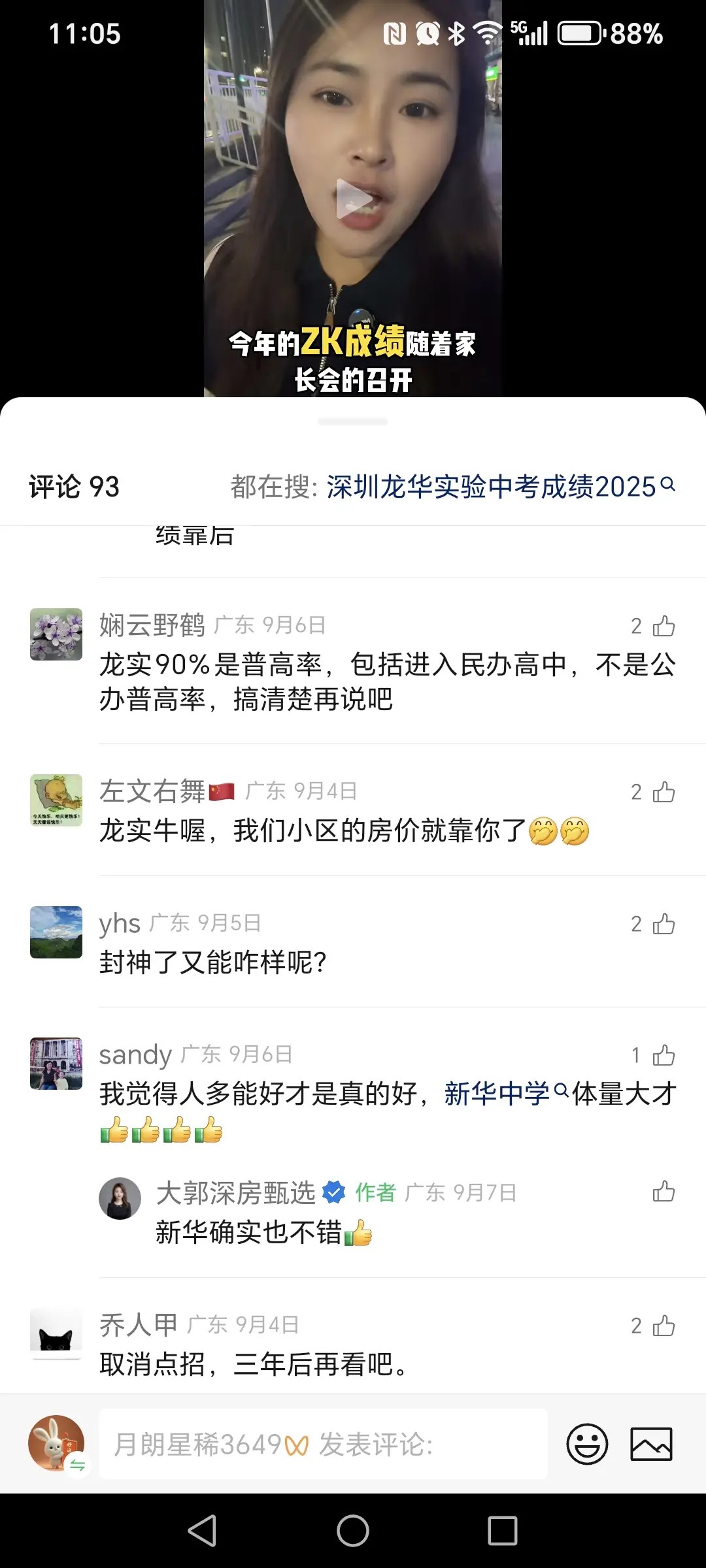The image size is (706, 1568).
Task: Attach an image to comment
Action: [x=650, y=1444]
